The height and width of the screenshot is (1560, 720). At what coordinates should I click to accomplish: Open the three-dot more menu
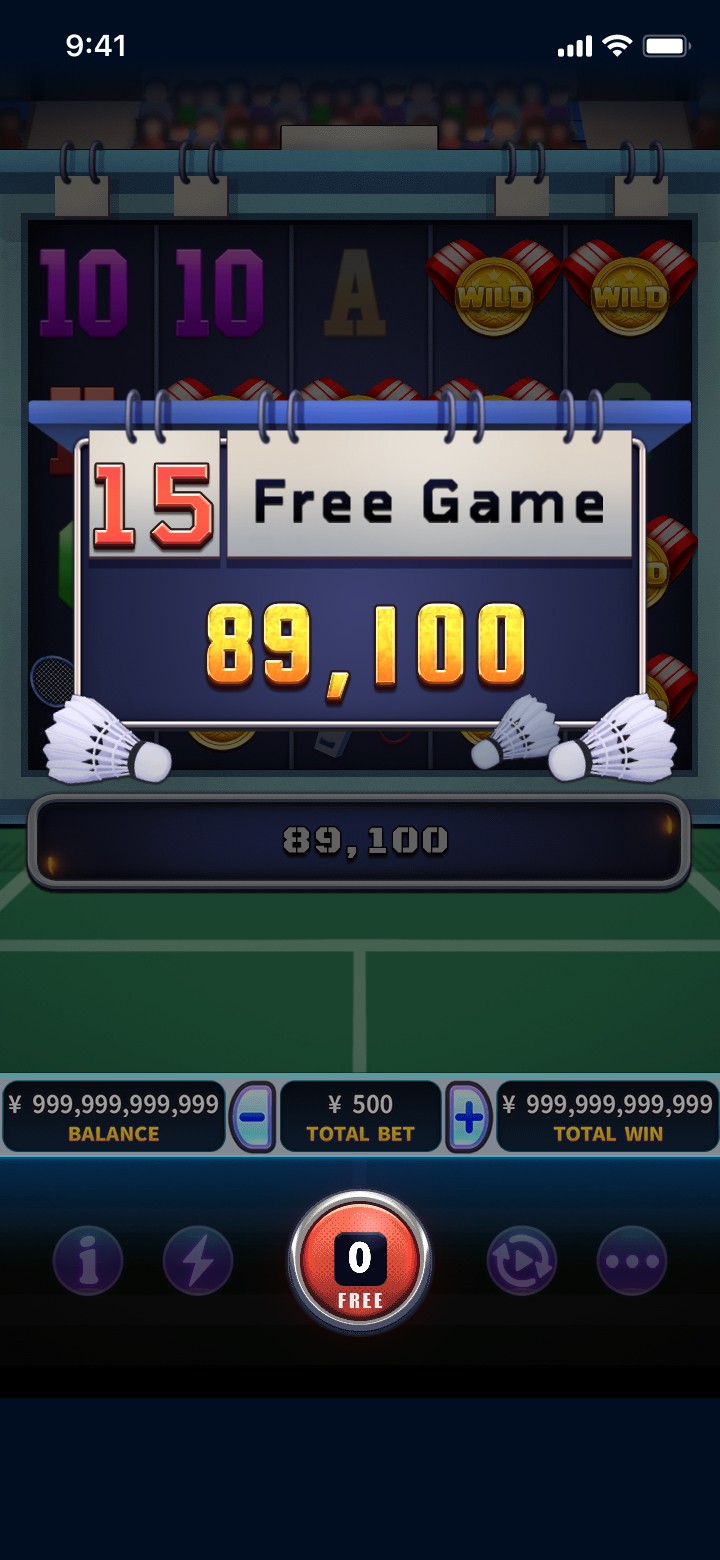point(632,1261)
